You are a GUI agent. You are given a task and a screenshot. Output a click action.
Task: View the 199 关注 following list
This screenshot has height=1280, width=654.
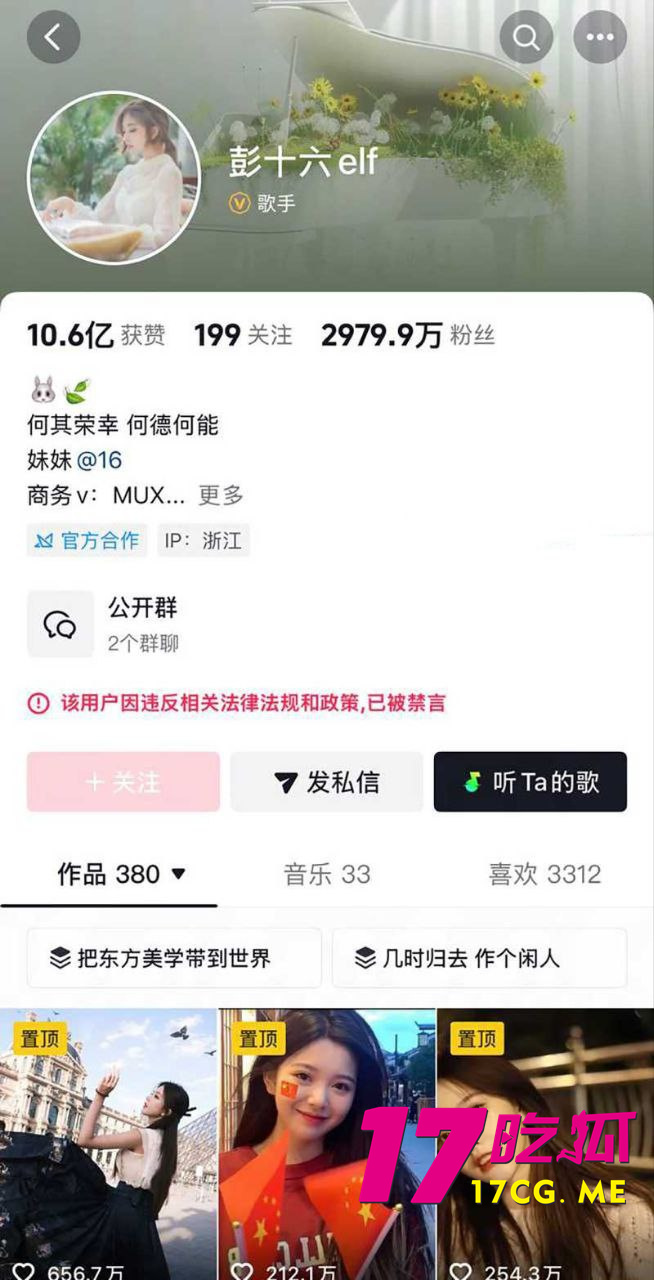243,335
